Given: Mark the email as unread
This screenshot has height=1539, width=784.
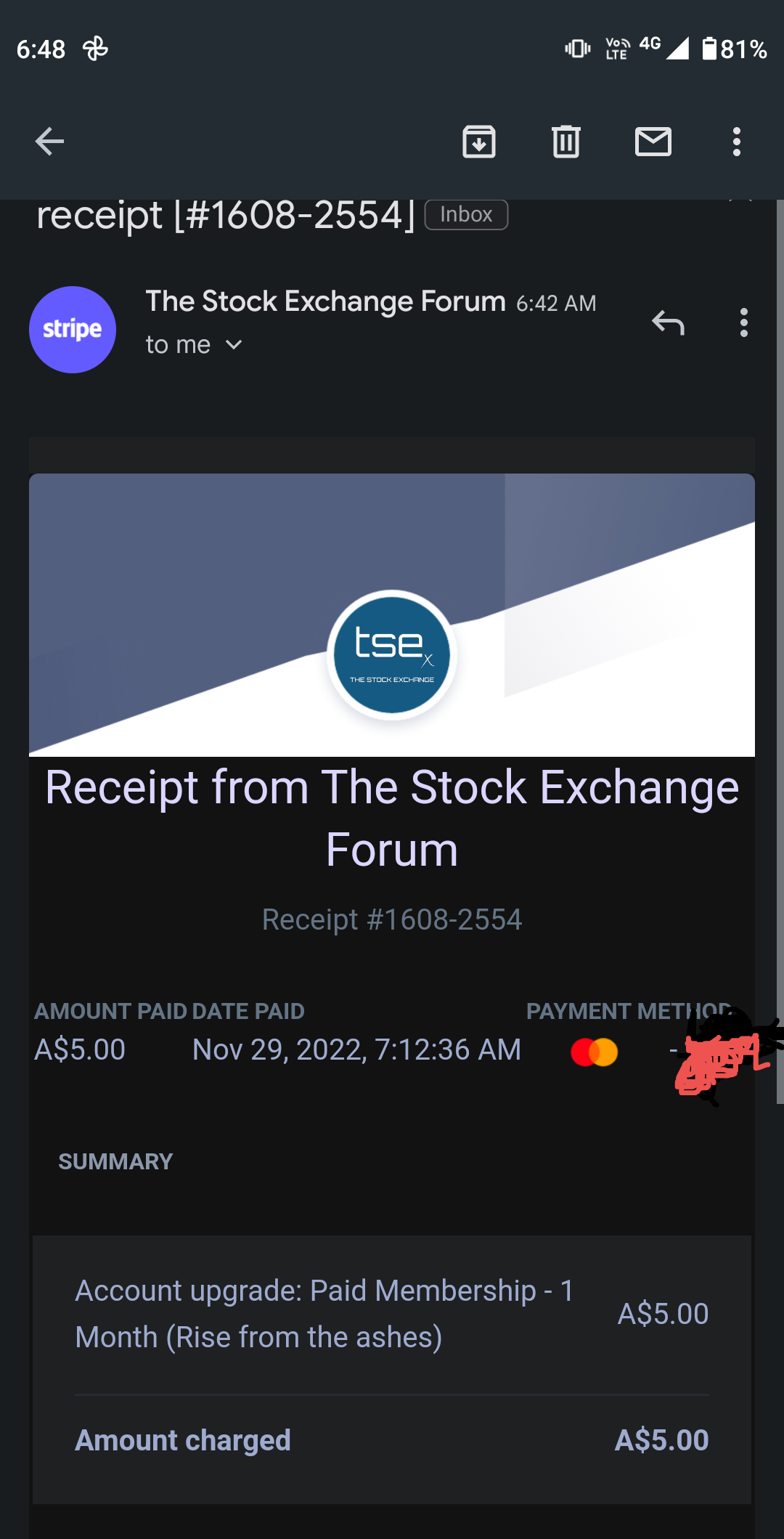Looking at the screenshot, I should pyautogui.click(x=653, y=142).
